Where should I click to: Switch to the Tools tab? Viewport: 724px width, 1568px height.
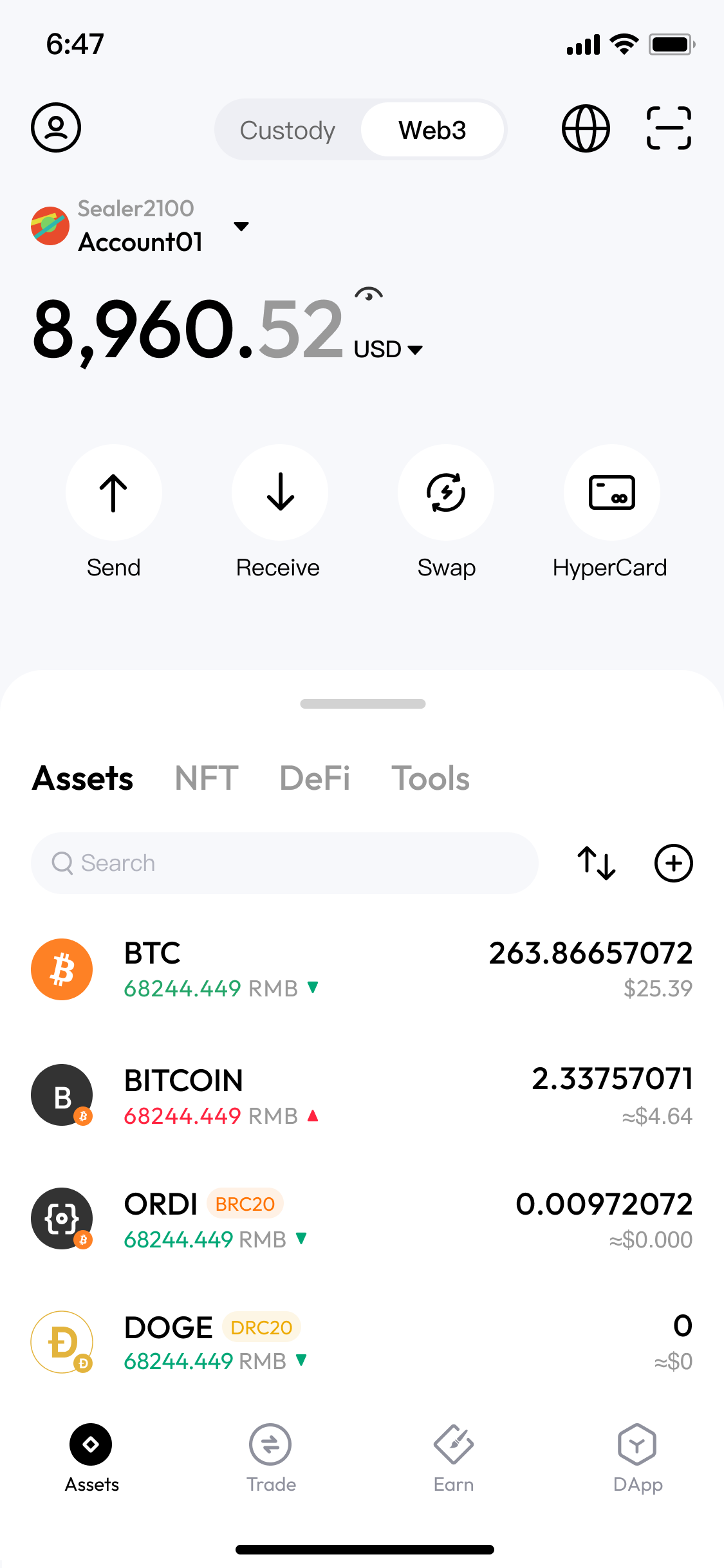[430, 778]
